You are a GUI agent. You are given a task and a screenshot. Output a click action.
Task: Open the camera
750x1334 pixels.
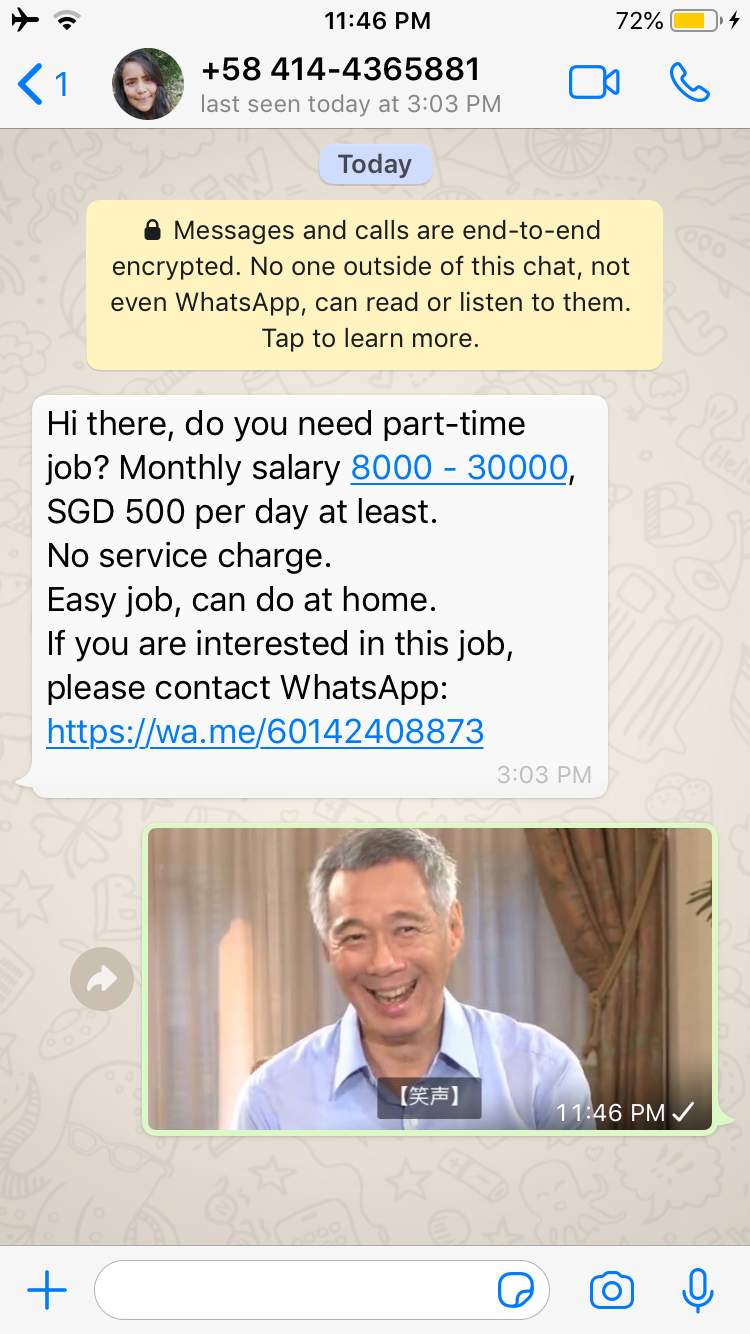tap(612, 1291)
